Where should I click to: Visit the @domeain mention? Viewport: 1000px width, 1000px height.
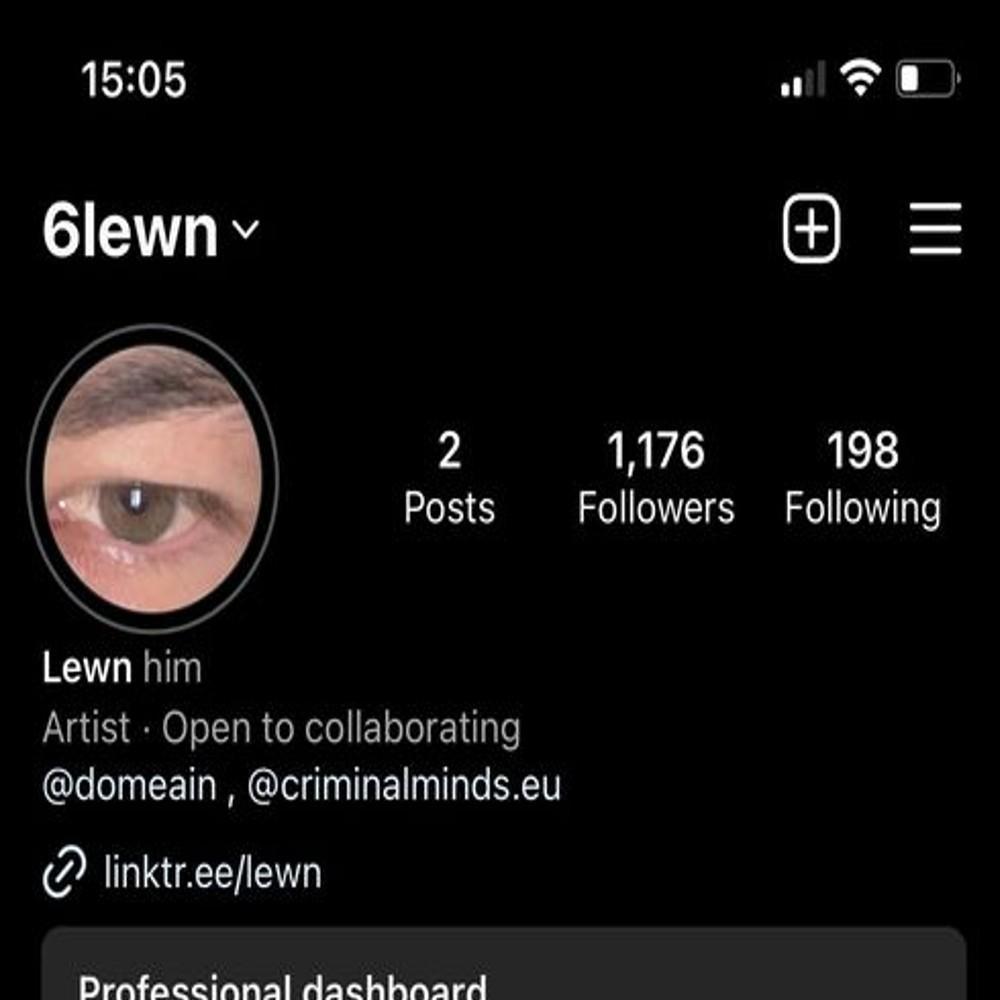[x=129, y=786]
